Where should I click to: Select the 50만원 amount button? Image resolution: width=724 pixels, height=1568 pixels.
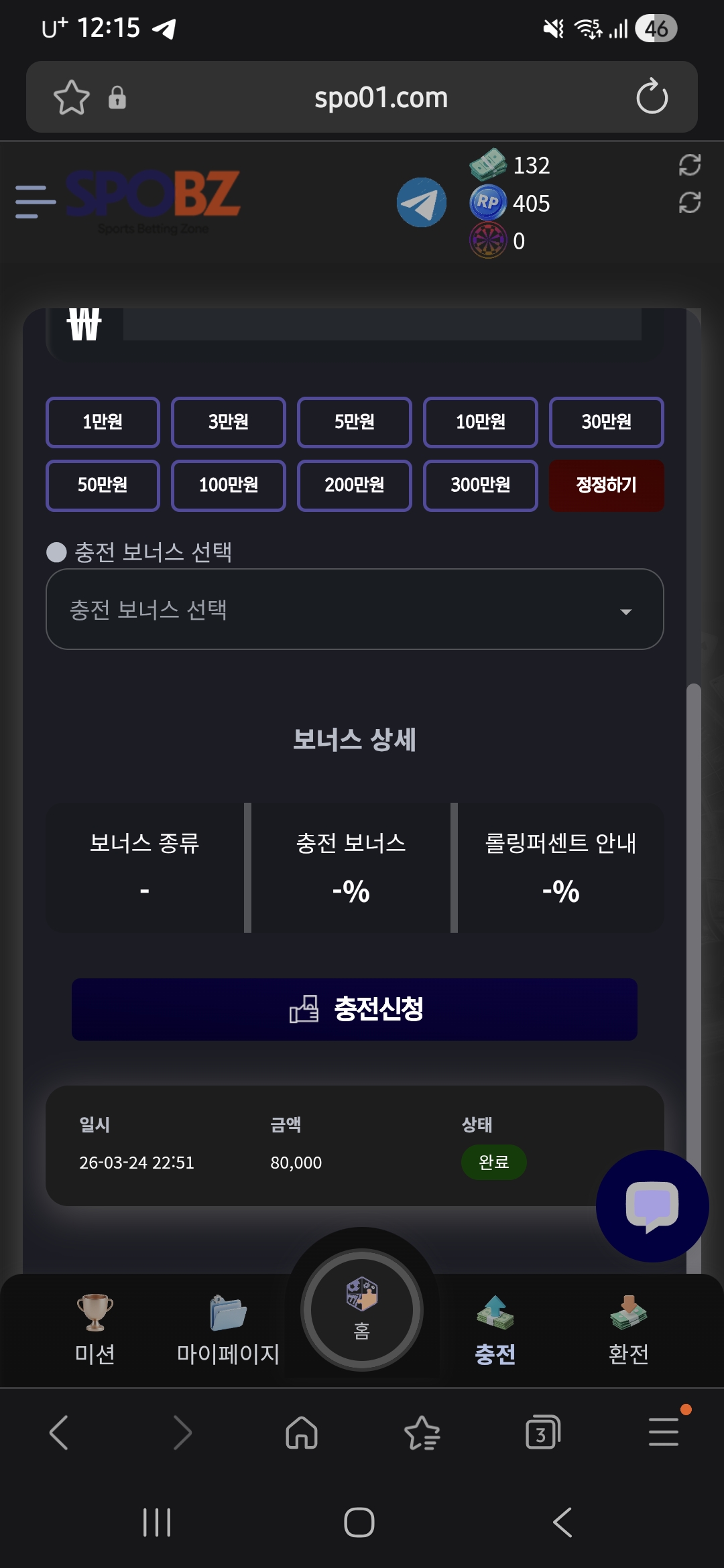tap(103, 485)
